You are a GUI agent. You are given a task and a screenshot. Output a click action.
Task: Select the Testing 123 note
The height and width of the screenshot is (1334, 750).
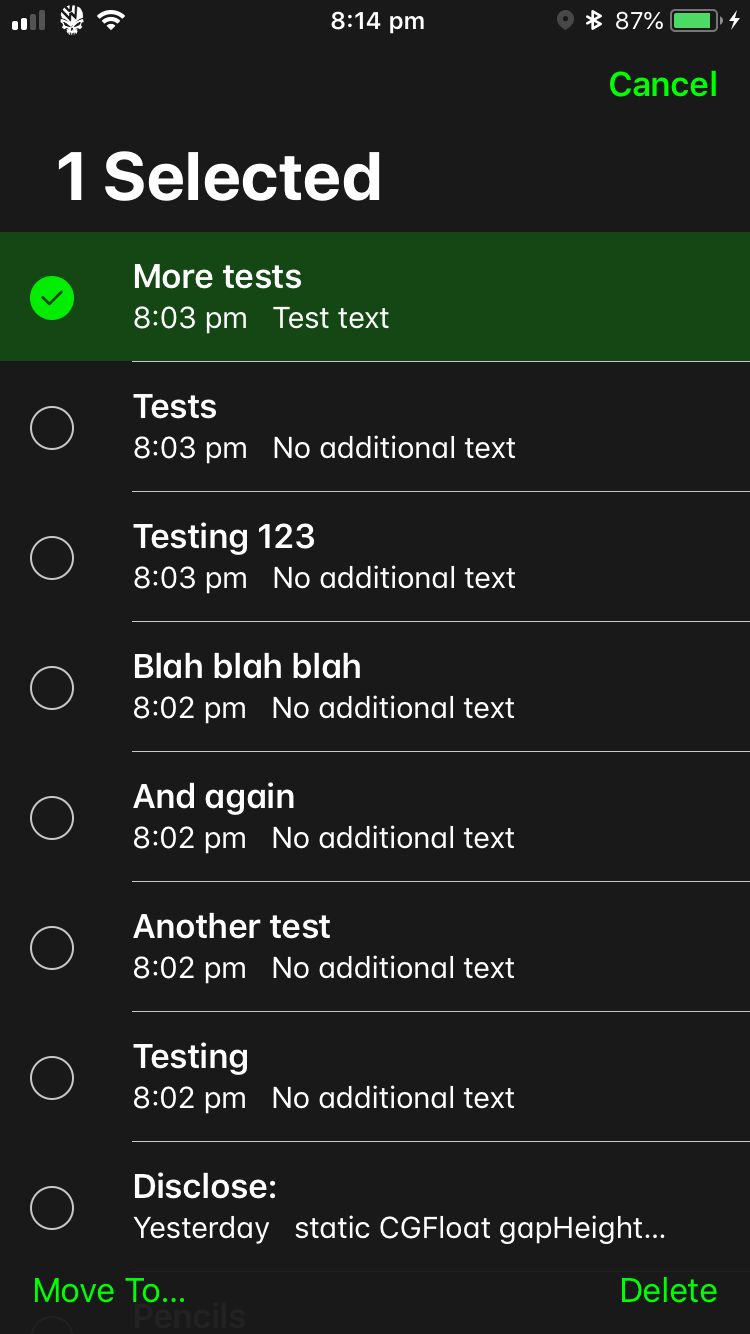[x=375, y=557]
